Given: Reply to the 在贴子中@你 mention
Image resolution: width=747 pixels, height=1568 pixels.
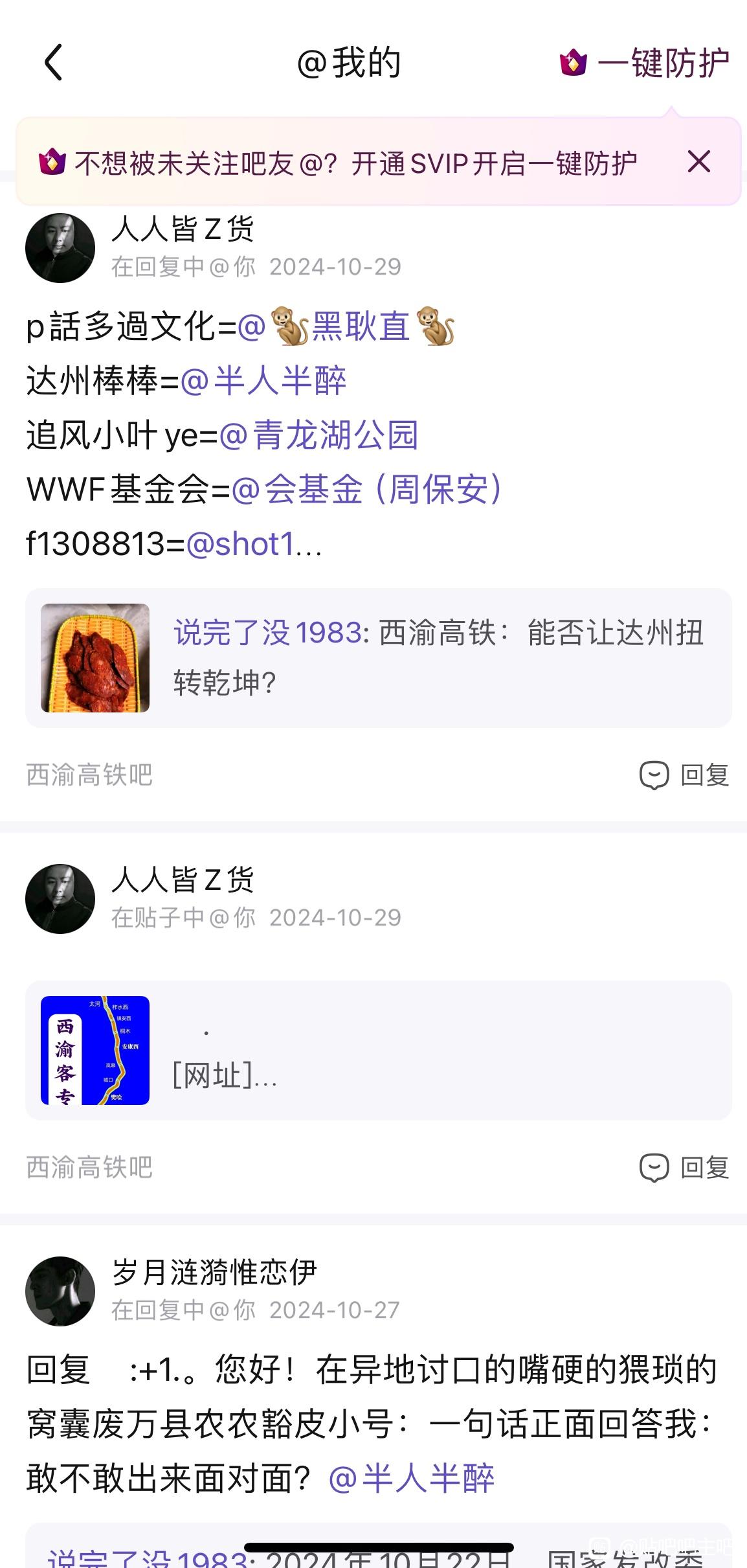Looking at the screenshot, I should point(684,1167).
